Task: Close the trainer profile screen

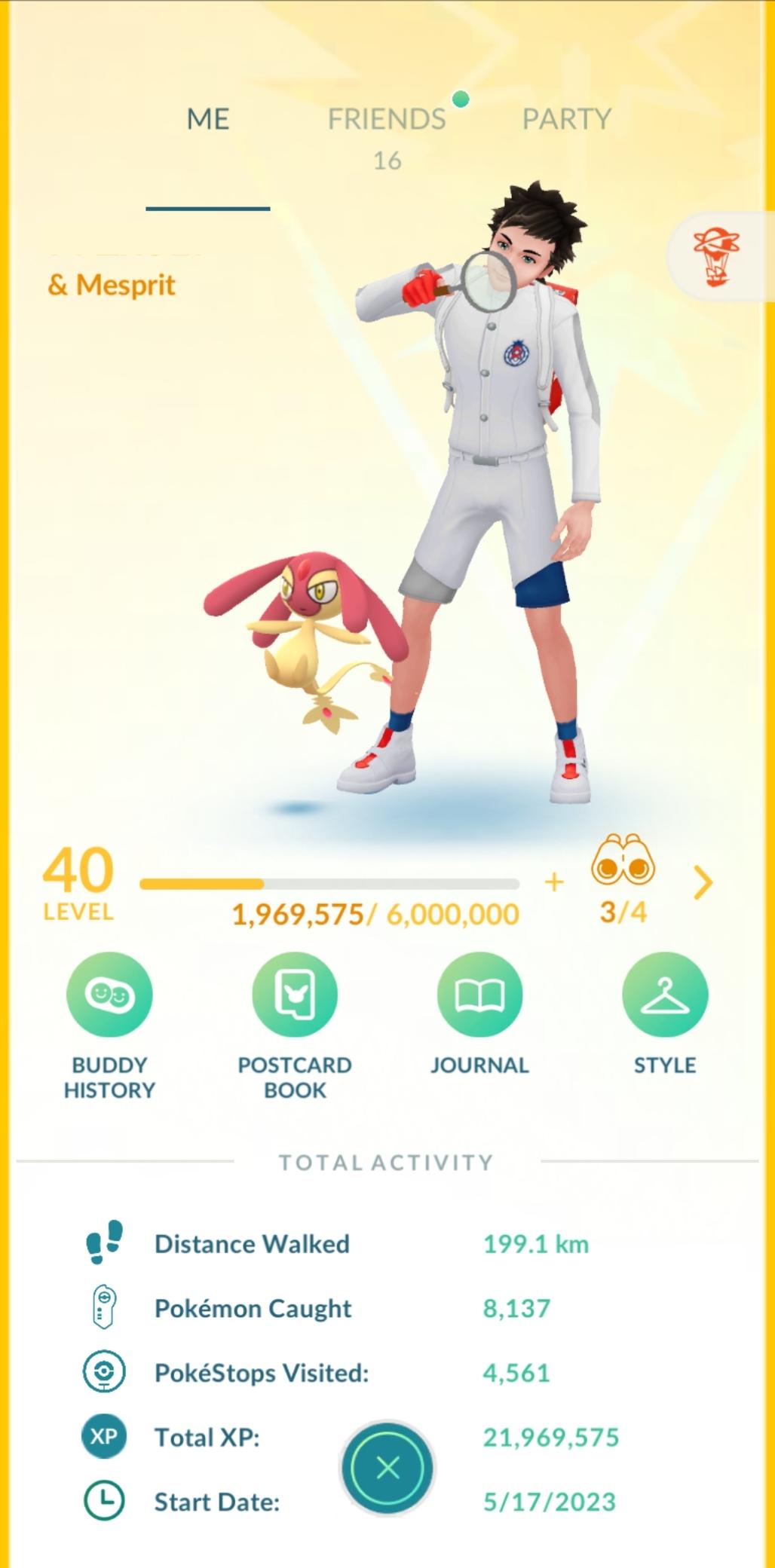Action: [x=387, y=1467]
